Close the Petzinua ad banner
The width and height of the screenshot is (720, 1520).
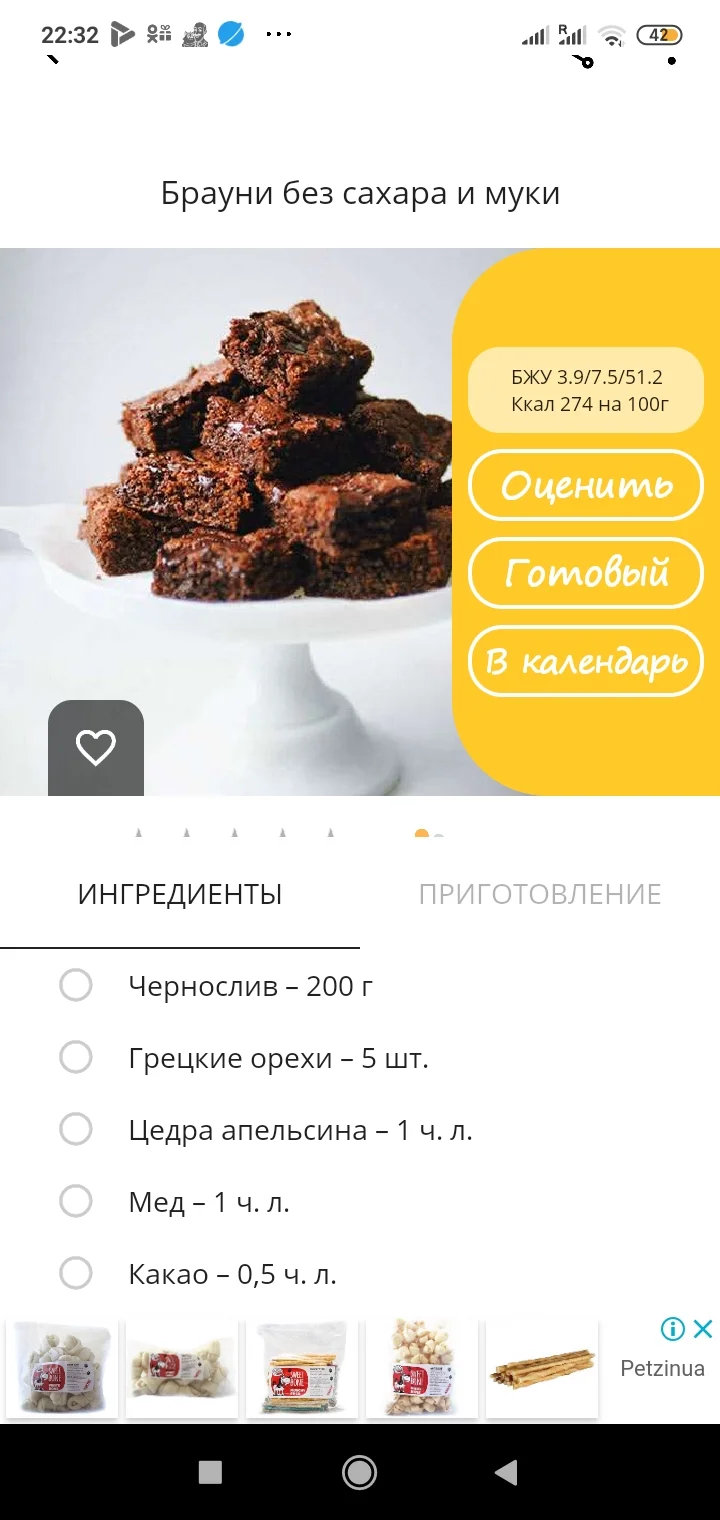pos(703,1329)
